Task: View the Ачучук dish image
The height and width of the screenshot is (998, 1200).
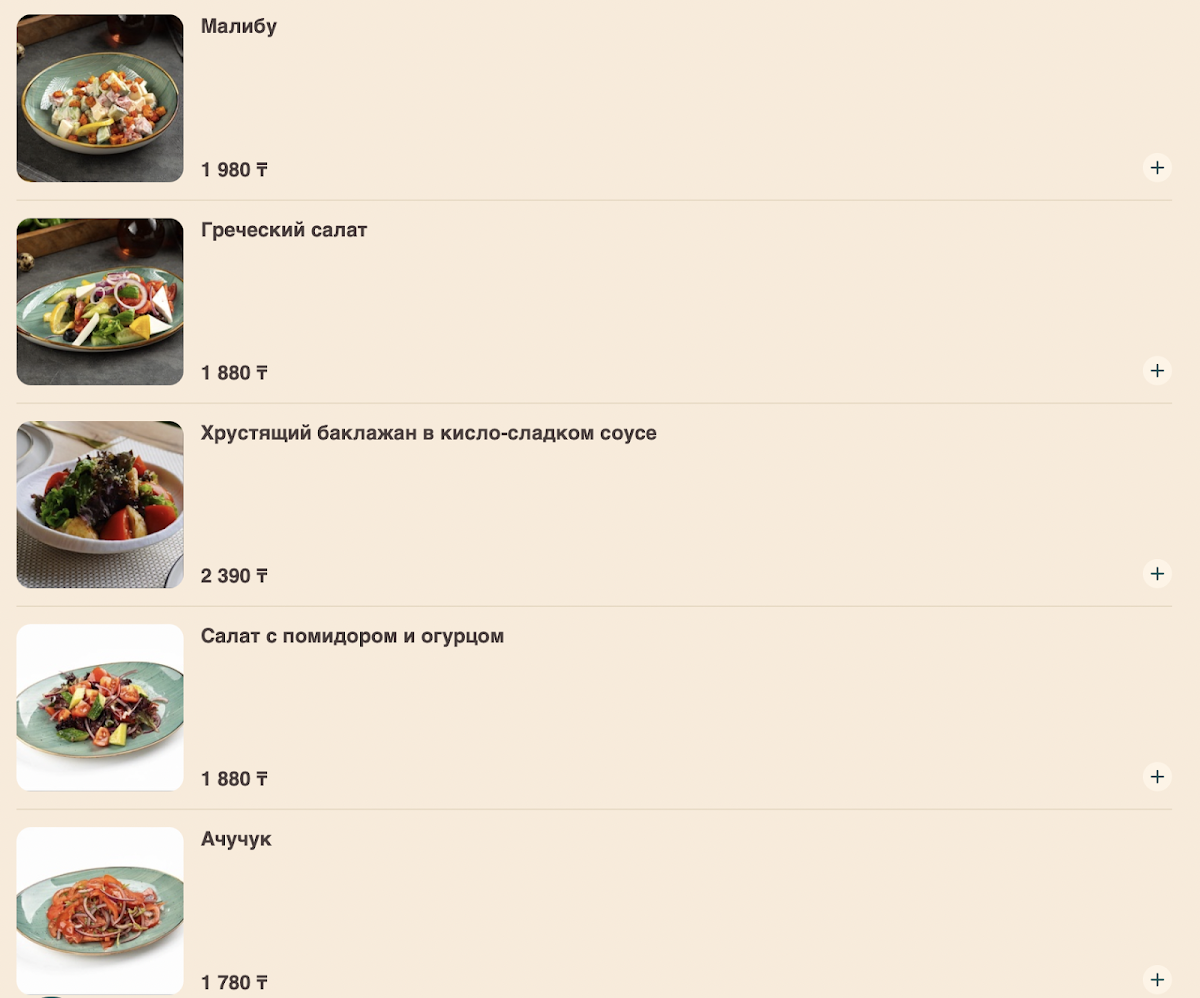Action: 100,910
